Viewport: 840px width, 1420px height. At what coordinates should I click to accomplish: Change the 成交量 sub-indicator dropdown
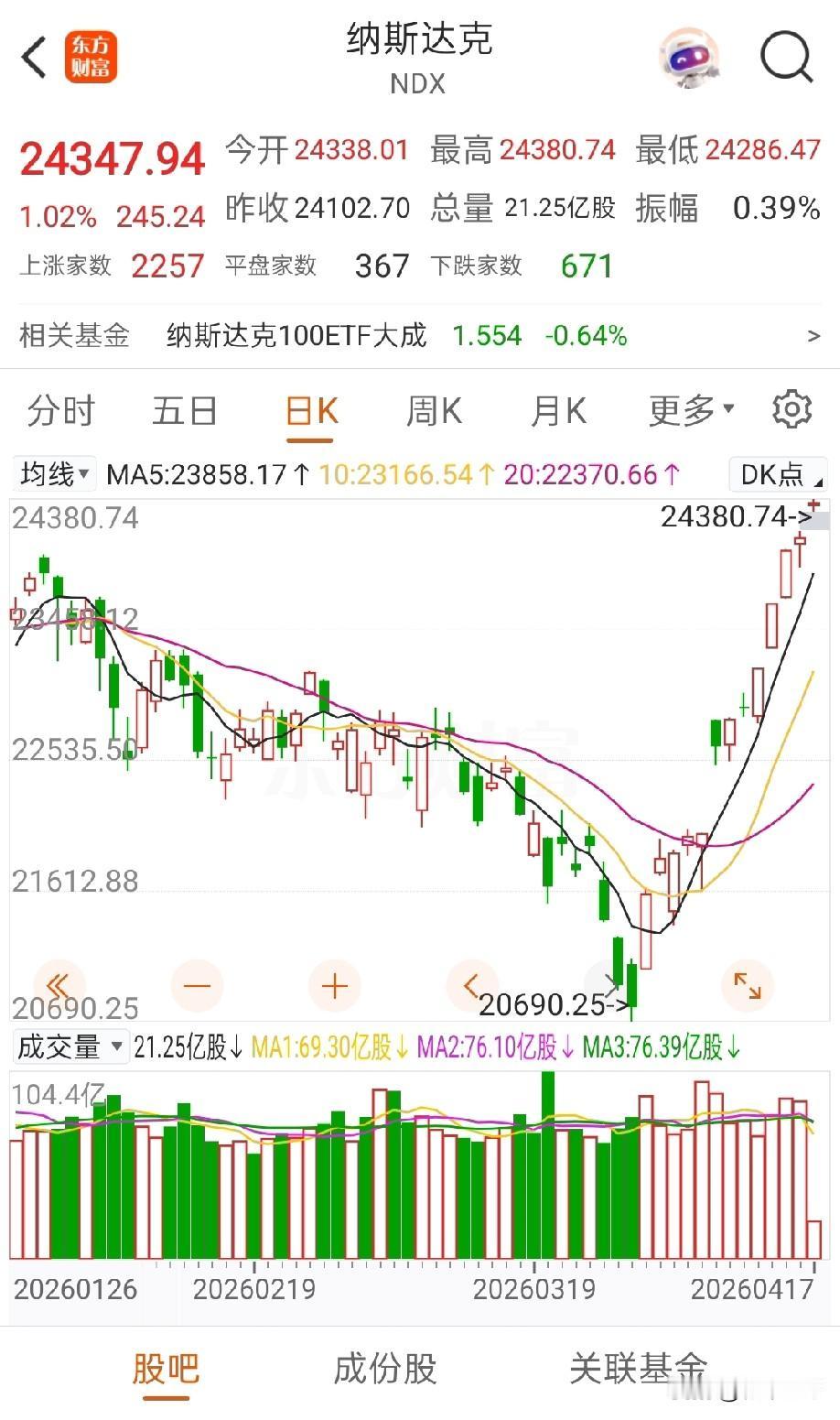(70, 1046)
